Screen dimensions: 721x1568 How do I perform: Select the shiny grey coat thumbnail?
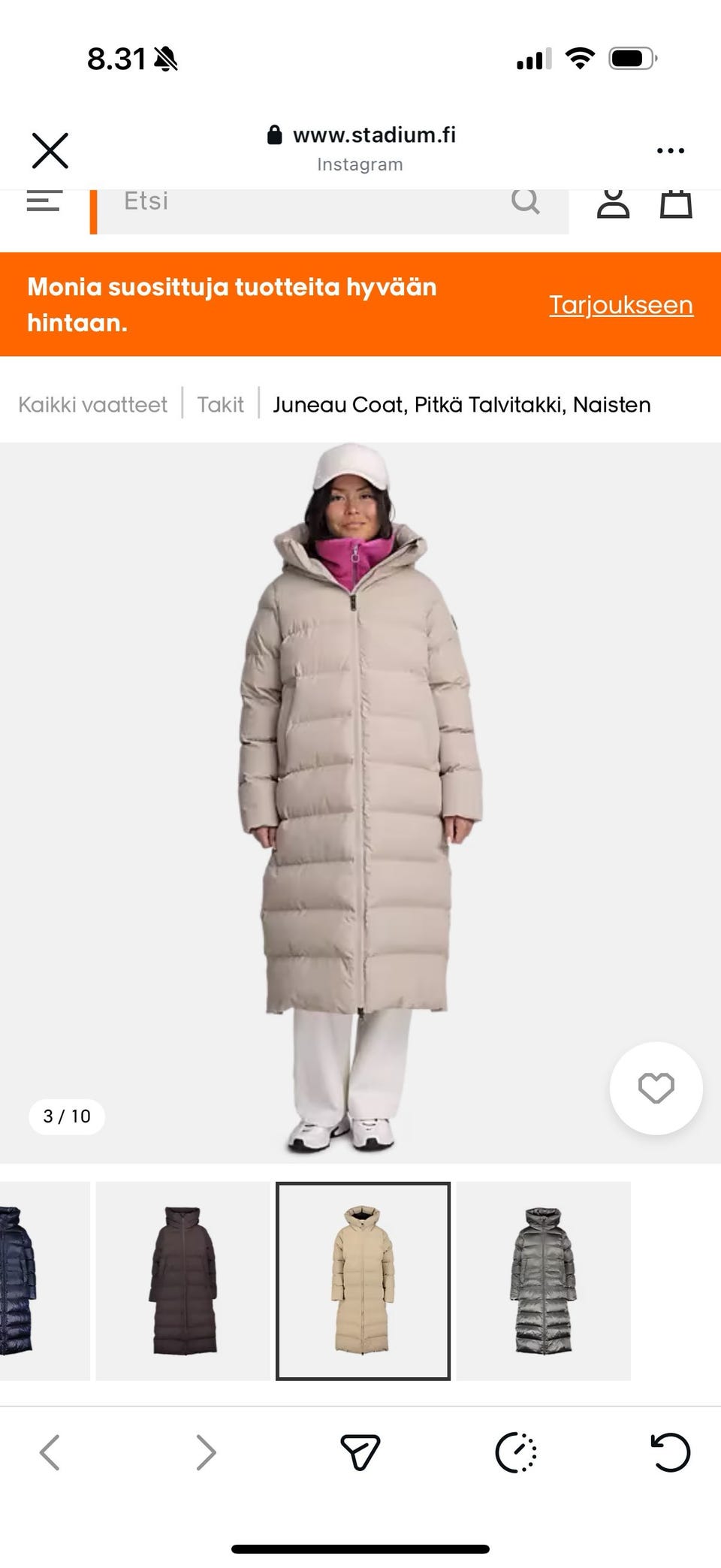pos(543,1280)
